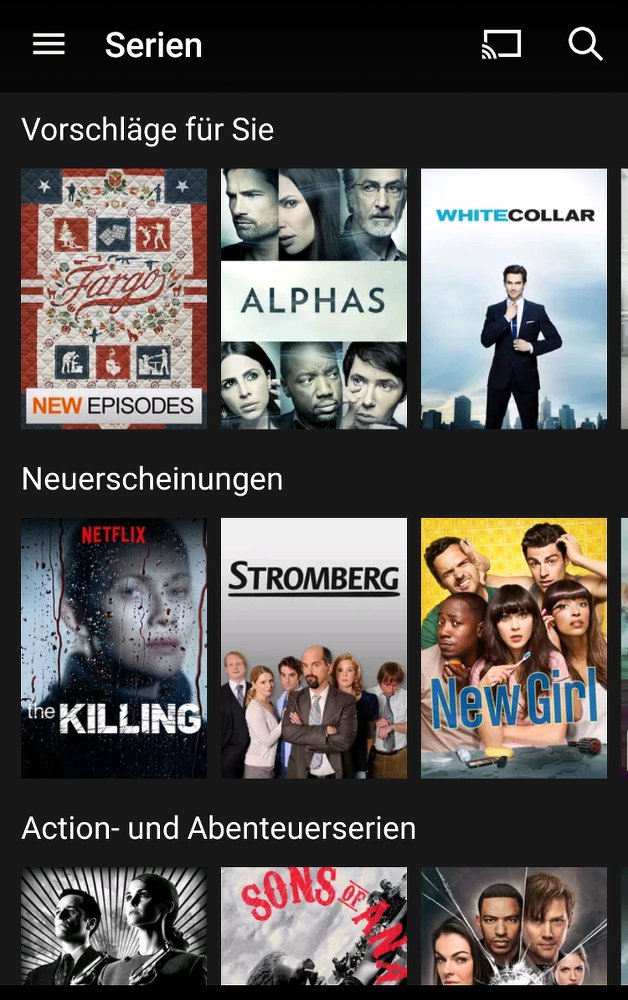628x1000 pixels.
Task: Open the Sons of Anarchy poster
Action: tap(314, 925)
